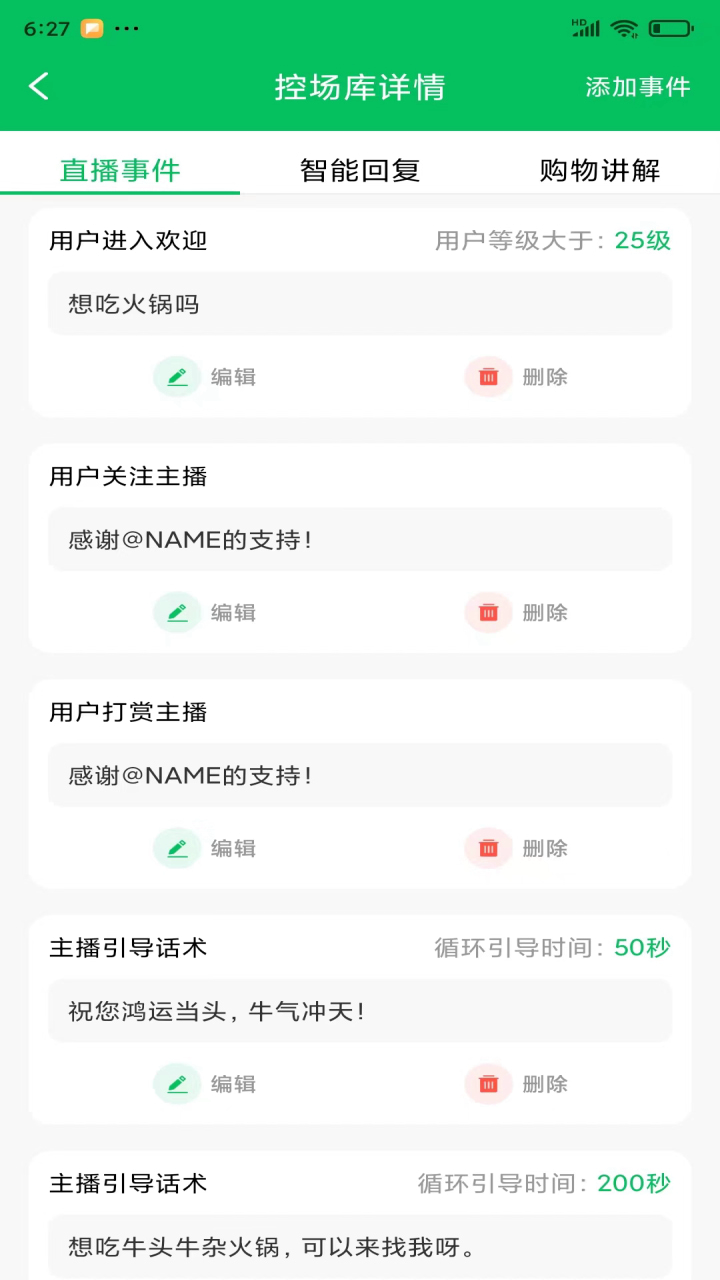This screenshot has height=1280, width=720.
Task: Click the edit icon for 用户打赏主播
Action: click(177, 848)
